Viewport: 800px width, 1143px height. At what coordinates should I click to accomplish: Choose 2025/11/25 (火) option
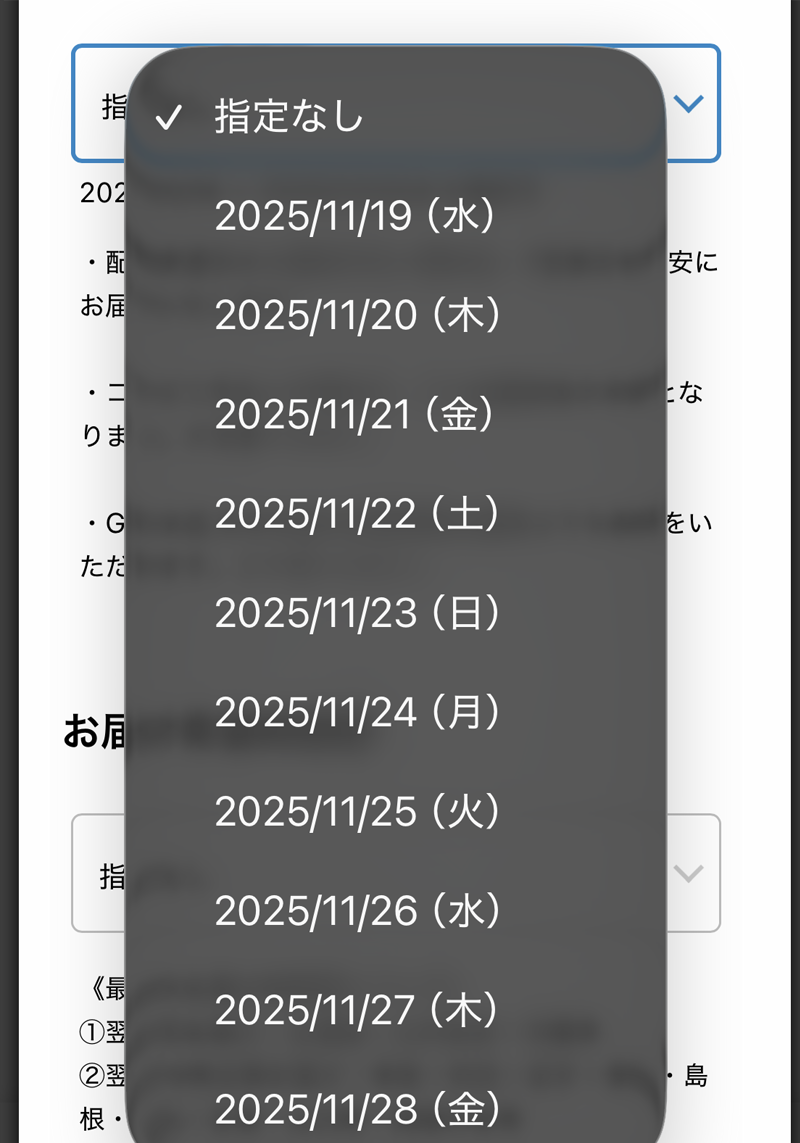pos(396,811)
